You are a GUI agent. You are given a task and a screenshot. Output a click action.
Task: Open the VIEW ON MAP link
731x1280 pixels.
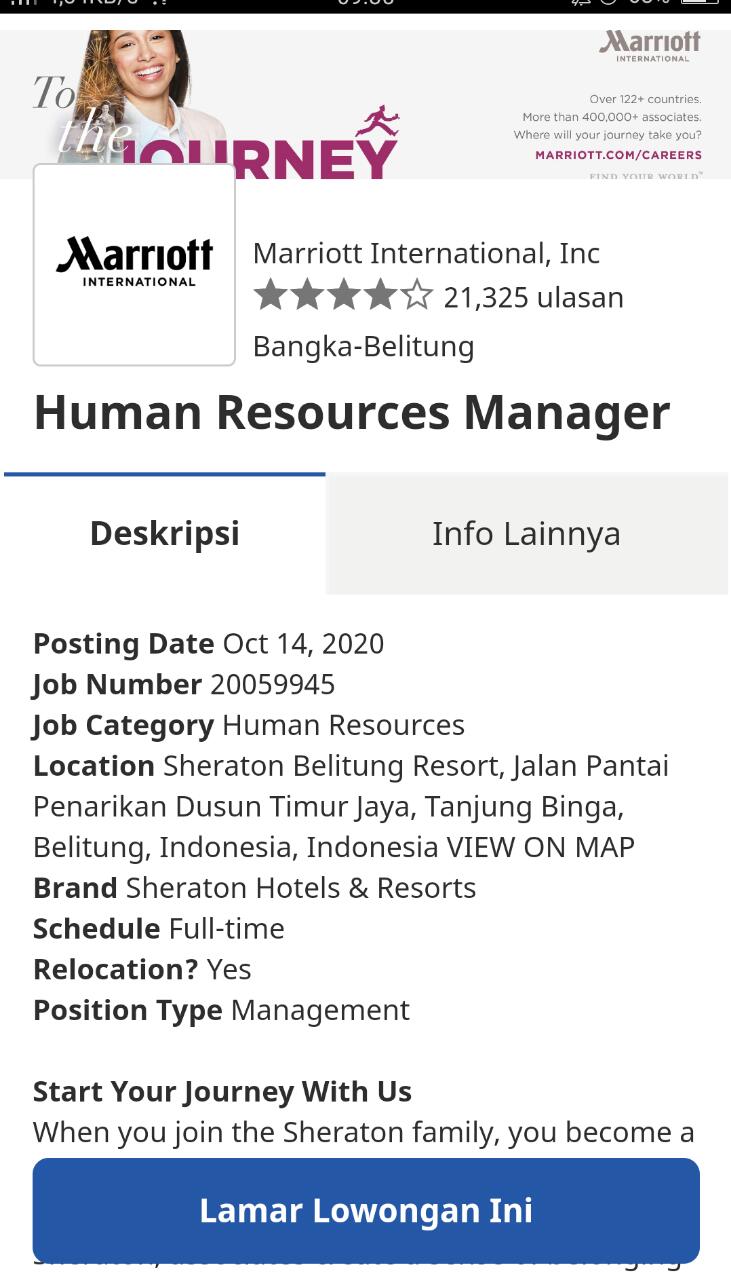(x=540, y=847)
